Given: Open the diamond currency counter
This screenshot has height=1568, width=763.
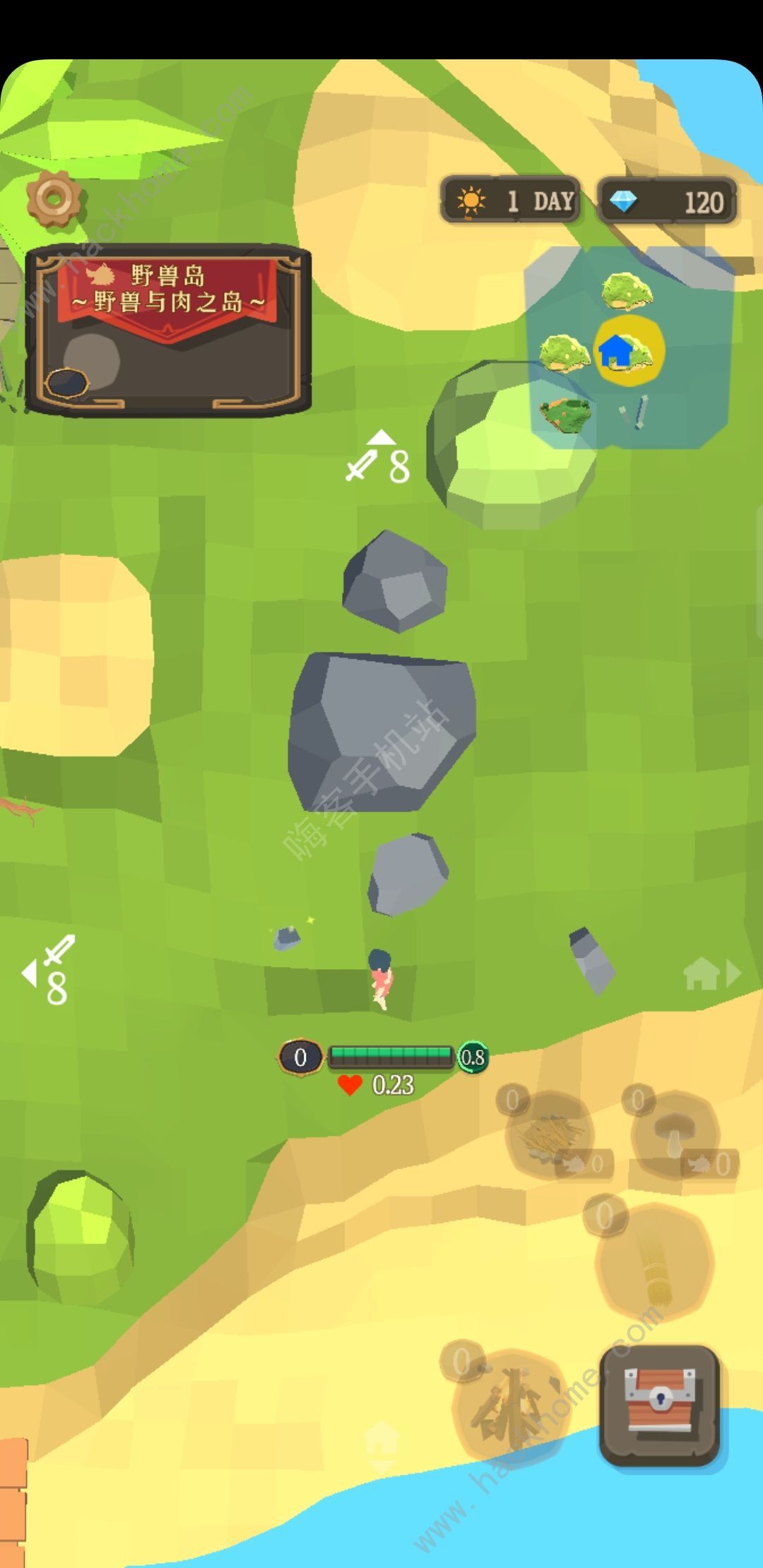Looking at the screenshot, I should tap(667, 202).
